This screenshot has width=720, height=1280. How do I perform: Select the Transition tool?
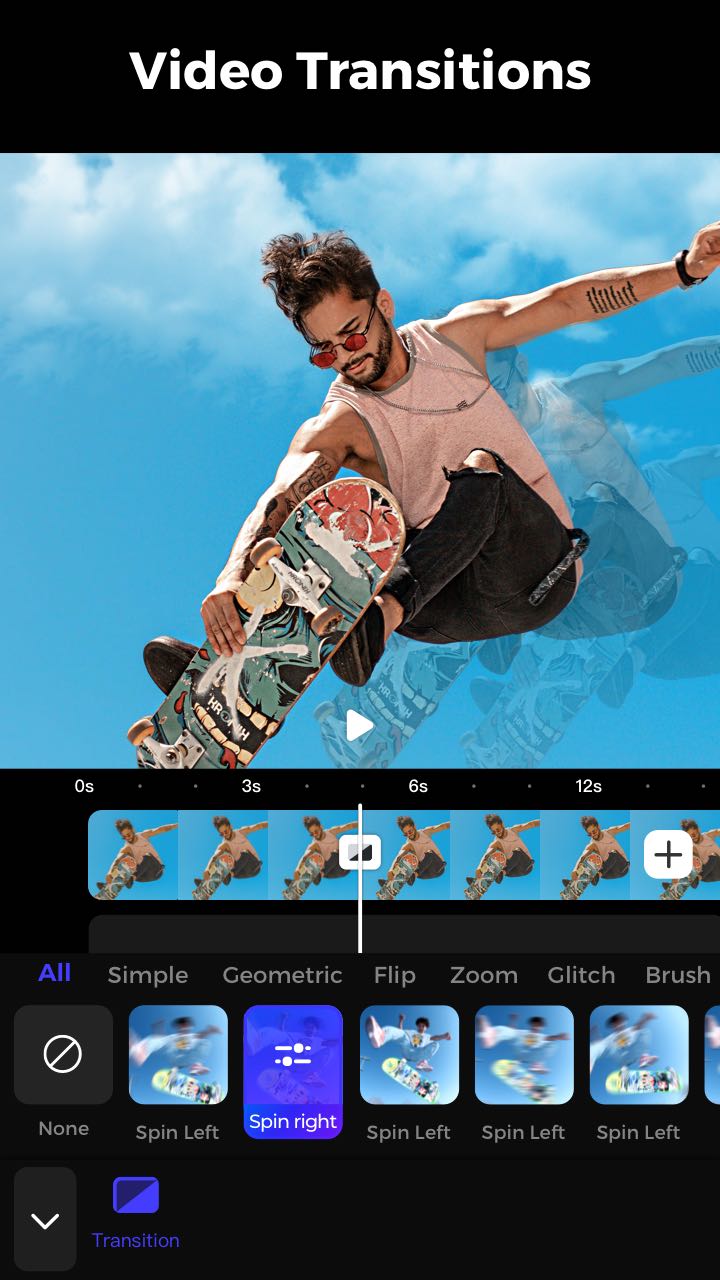(136, 1213)
